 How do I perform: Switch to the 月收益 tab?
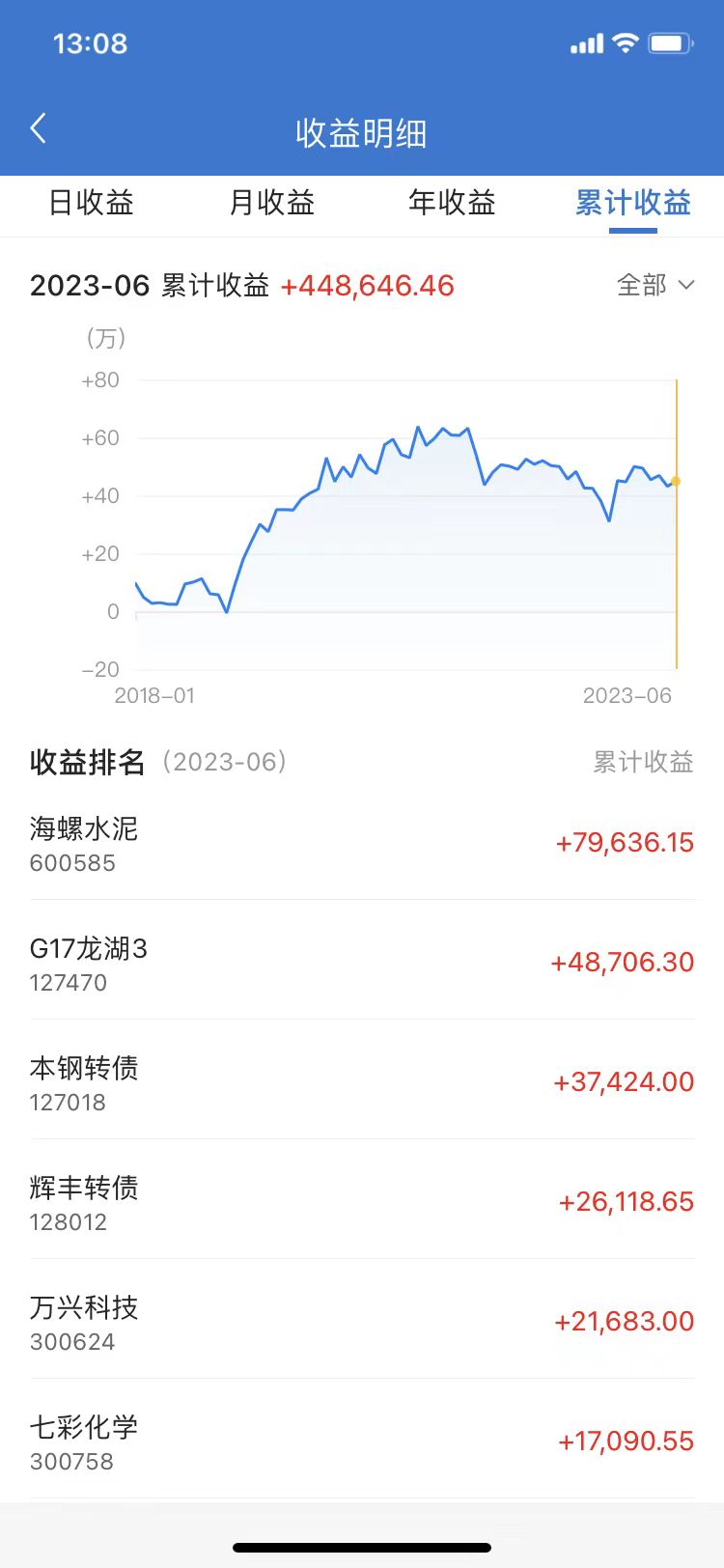(x=271, y=203)
